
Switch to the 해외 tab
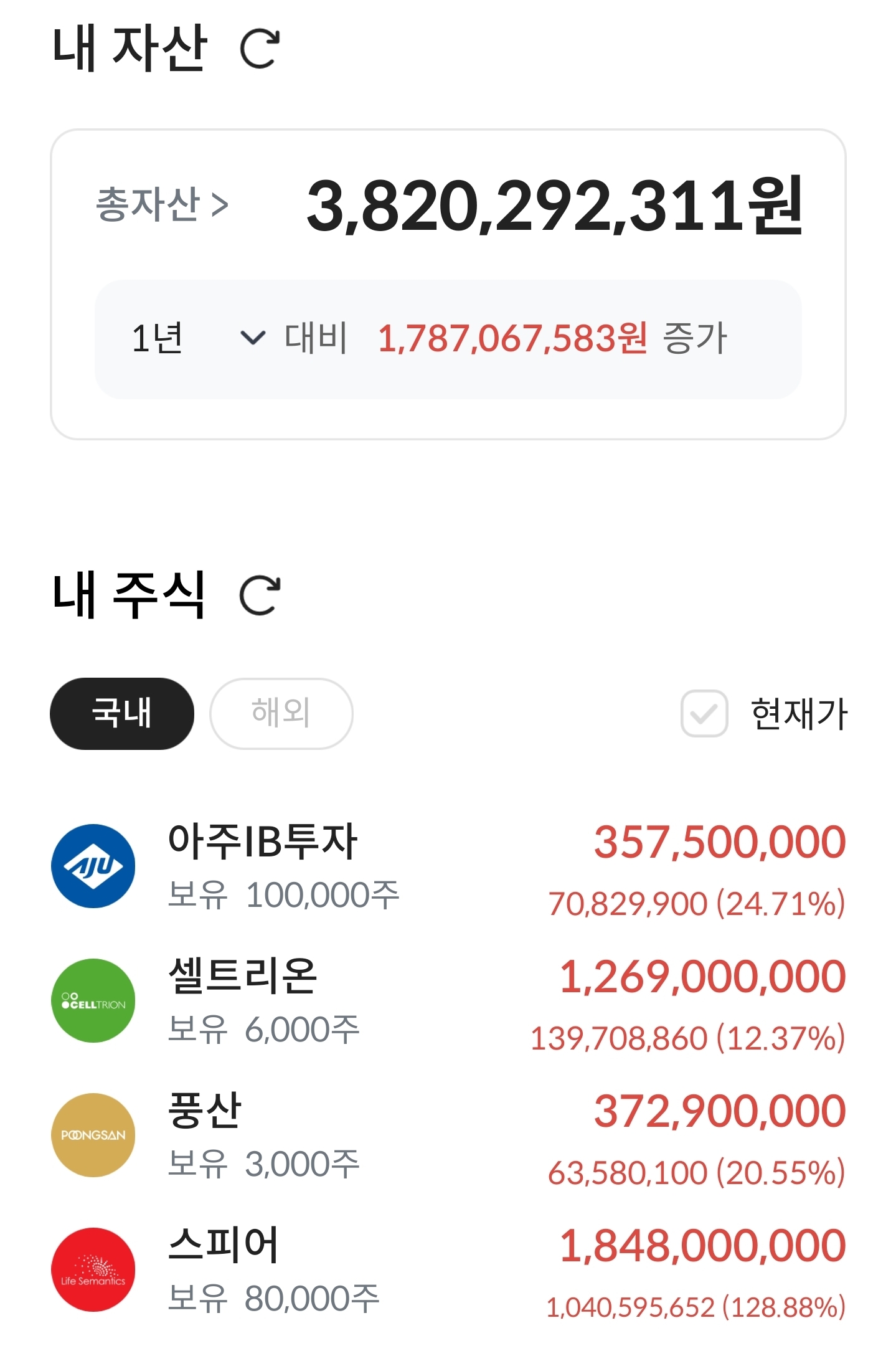[x=281, y=713]
